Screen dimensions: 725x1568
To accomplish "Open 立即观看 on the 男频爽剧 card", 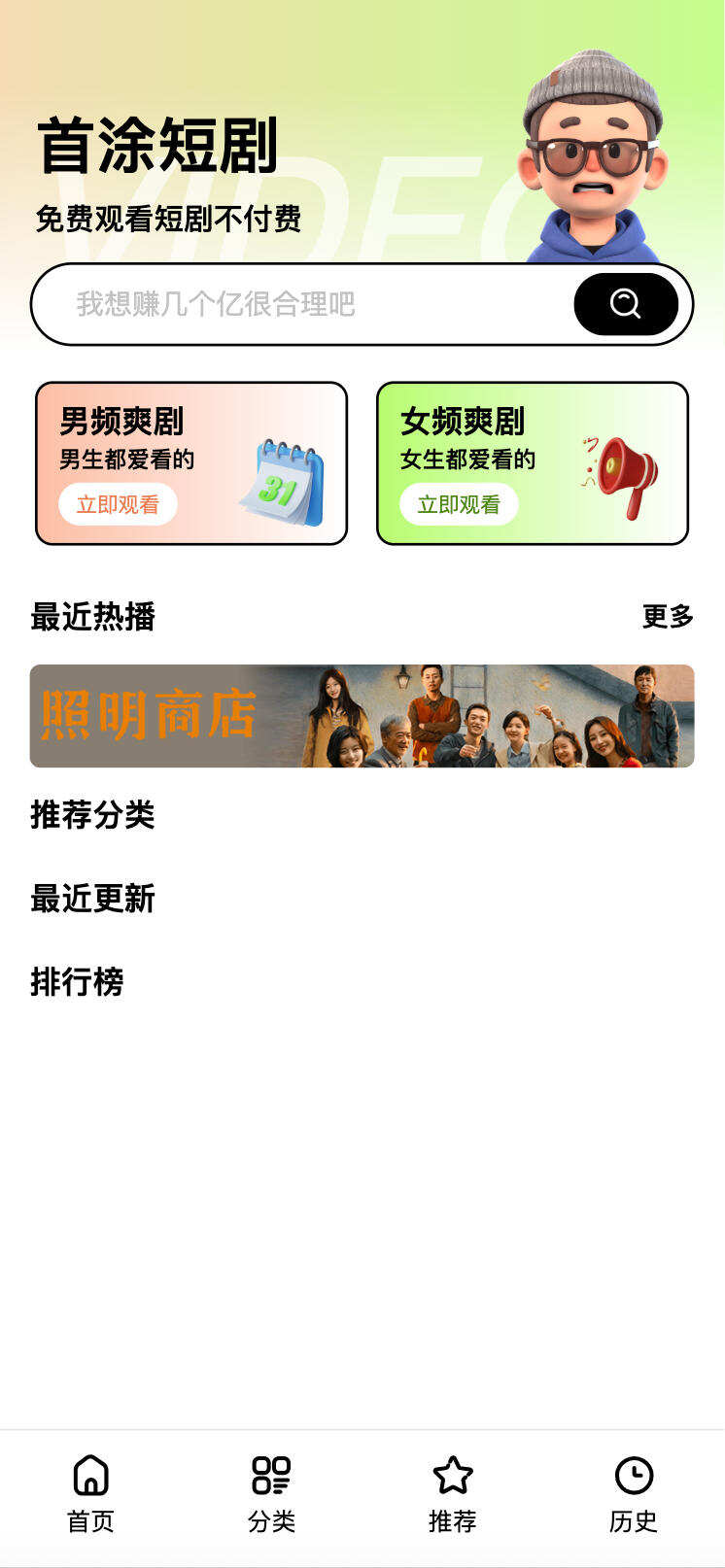I will [119, 503].
